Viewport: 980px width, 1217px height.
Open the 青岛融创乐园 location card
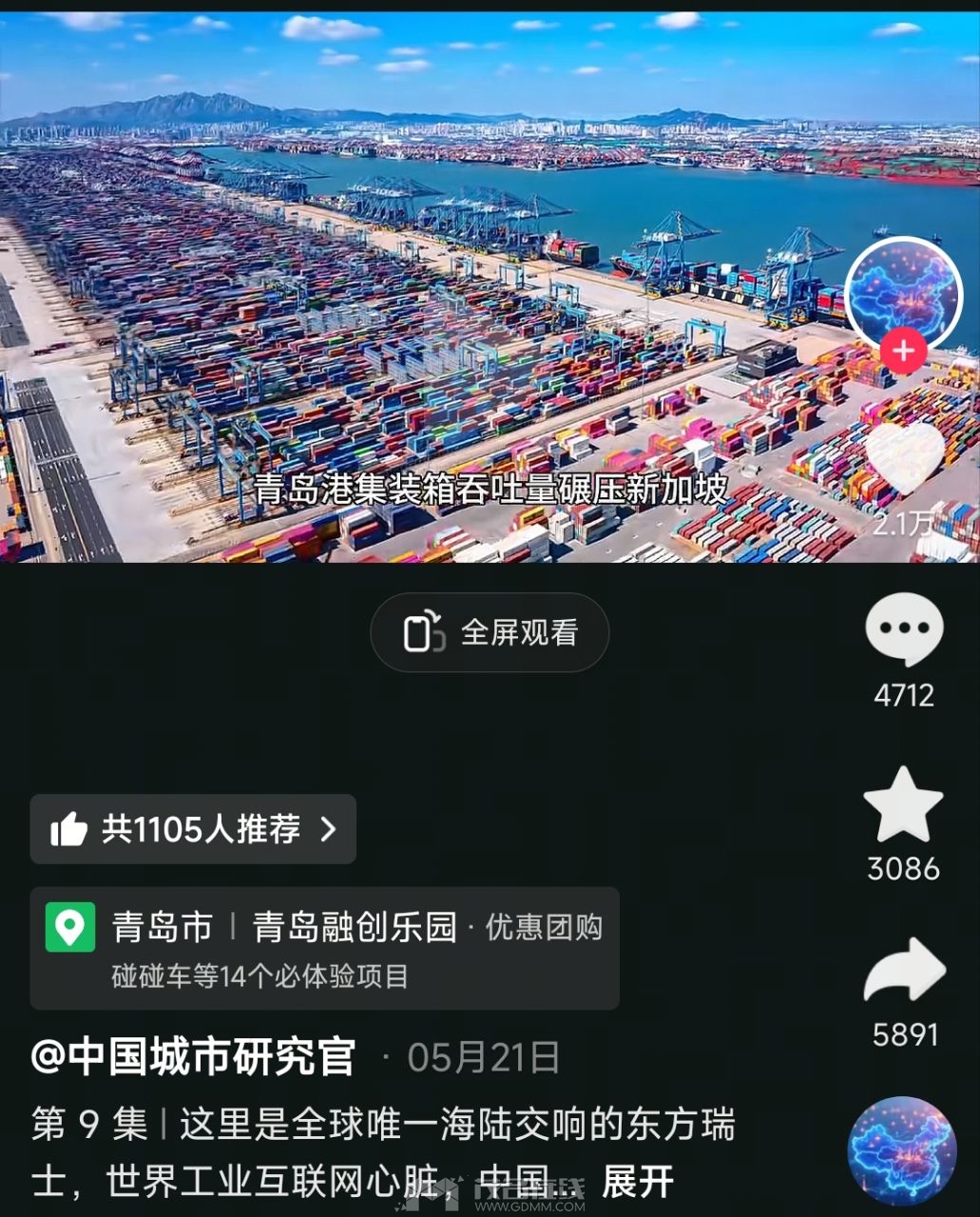324,948
